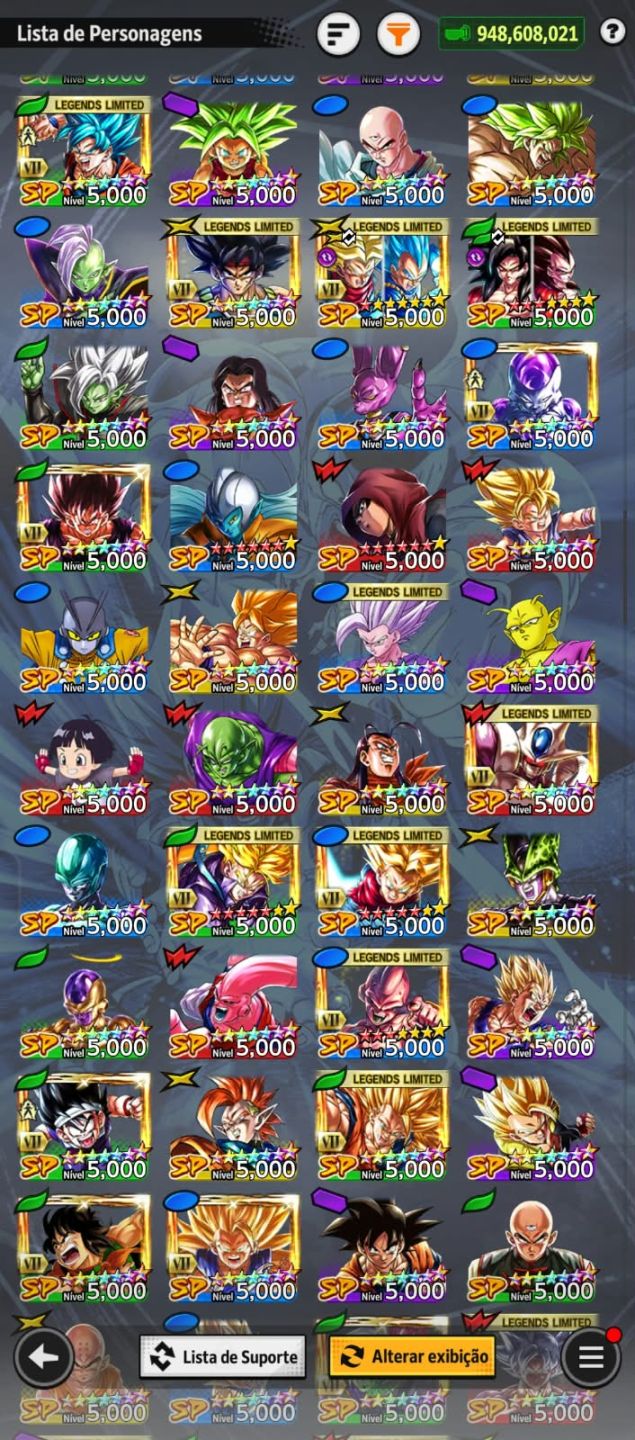Select the green Perfect Cell character card
Screen dimensions: 635x1440
[x=531, y=884]
